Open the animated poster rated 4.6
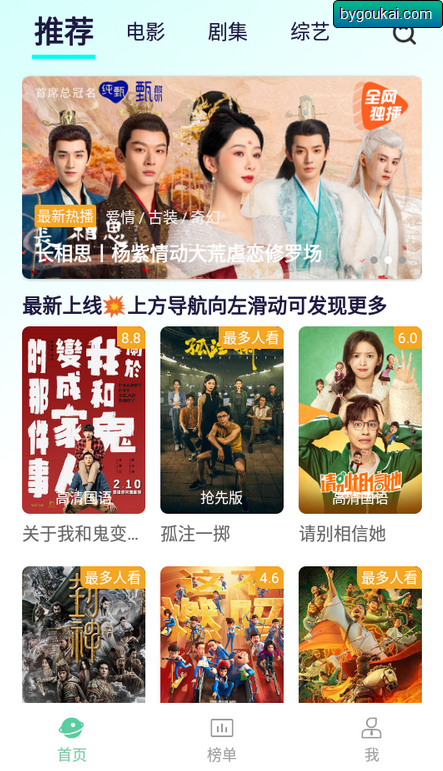 [x=222, y=634]
